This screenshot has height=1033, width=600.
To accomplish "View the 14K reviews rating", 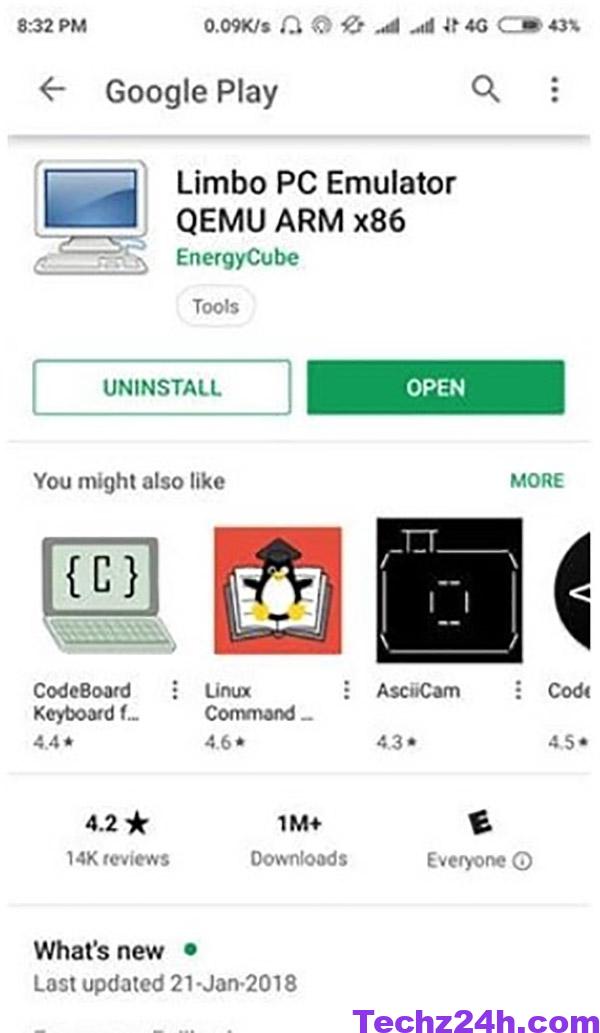I will pos(117,840).
